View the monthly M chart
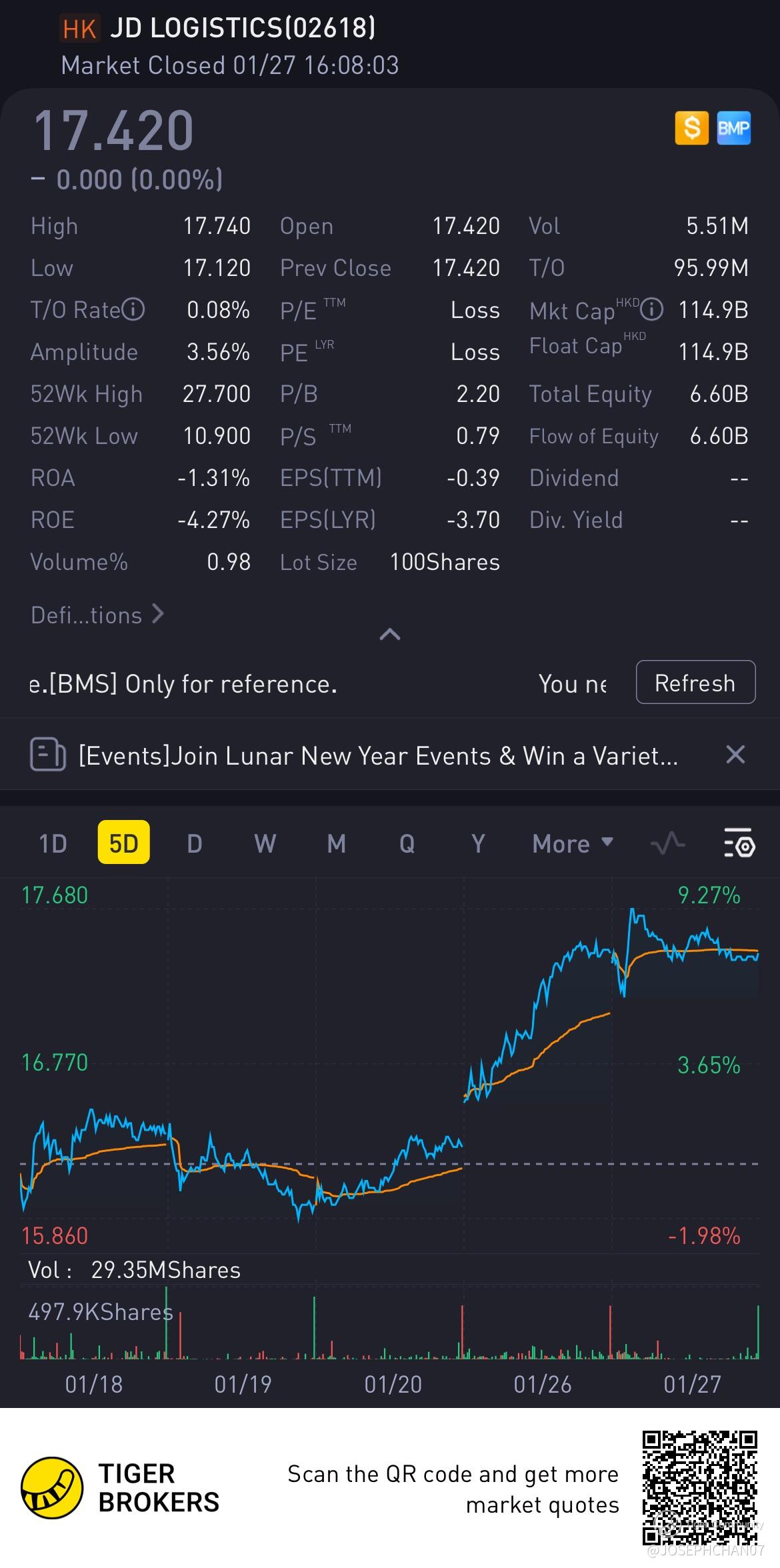This screenshot has width=780, height=1568. point(336,844)
